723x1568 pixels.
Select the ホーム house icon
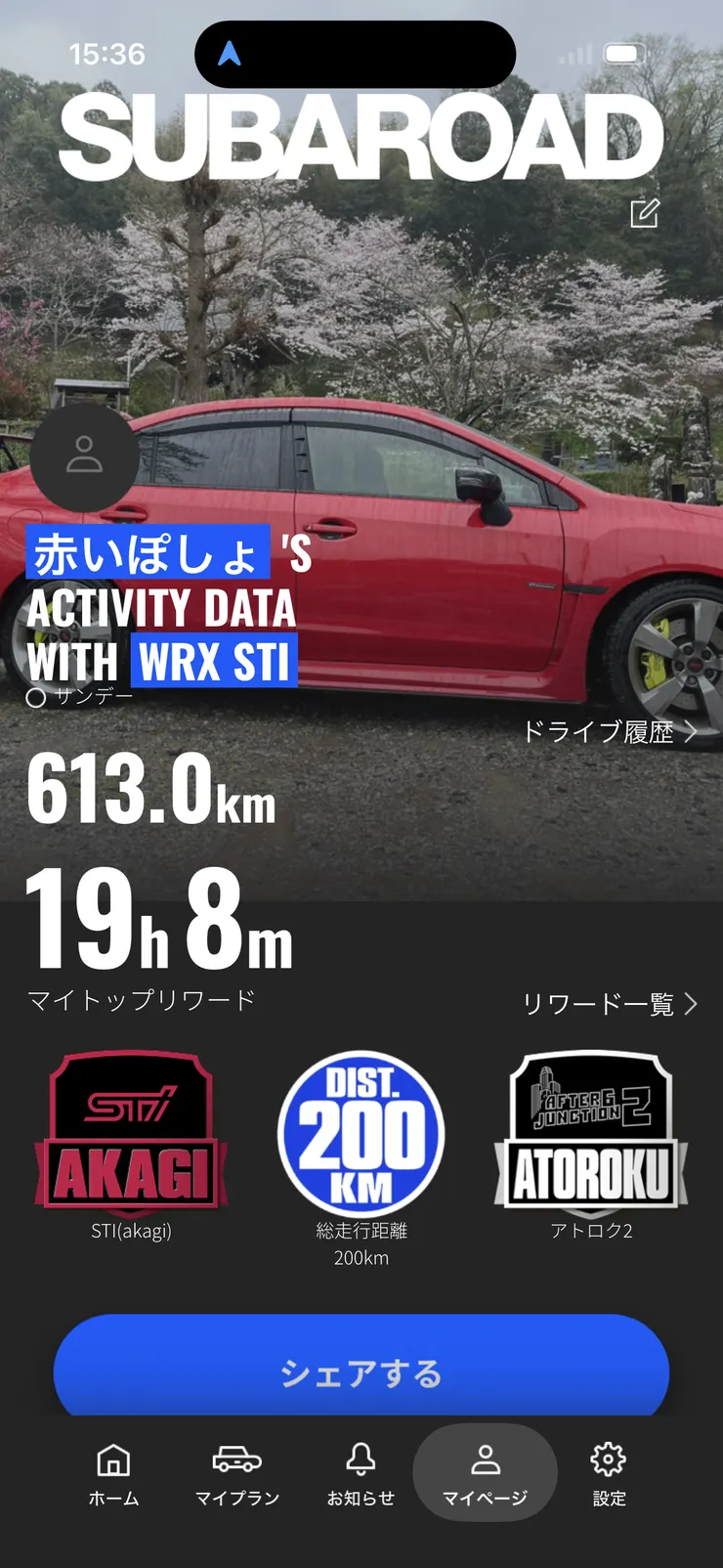pyautogui.click(x=113, y=1460)
